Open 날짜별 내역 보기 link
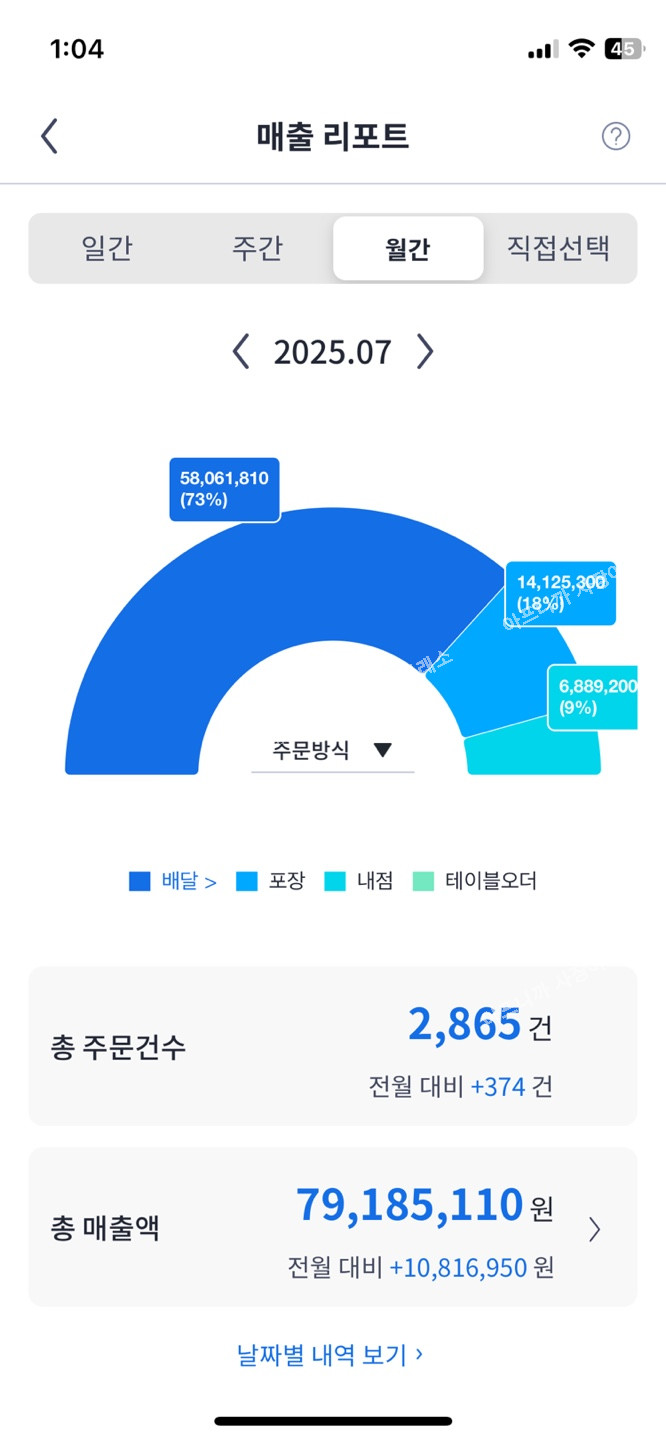 click(x=330, y=1355)
